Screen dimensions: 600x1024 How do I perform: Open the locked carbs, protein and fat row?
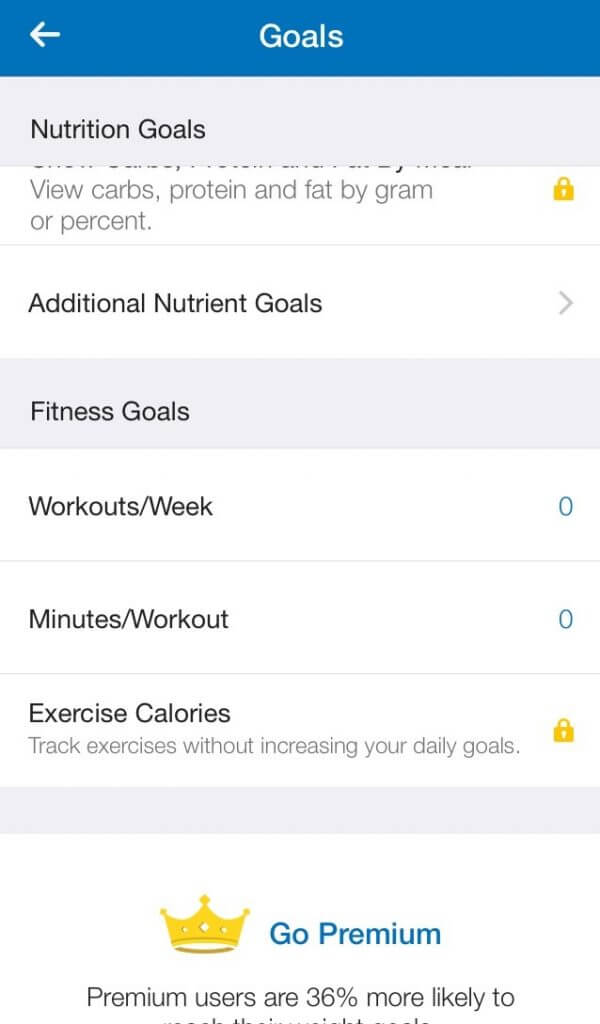[300, 205]
